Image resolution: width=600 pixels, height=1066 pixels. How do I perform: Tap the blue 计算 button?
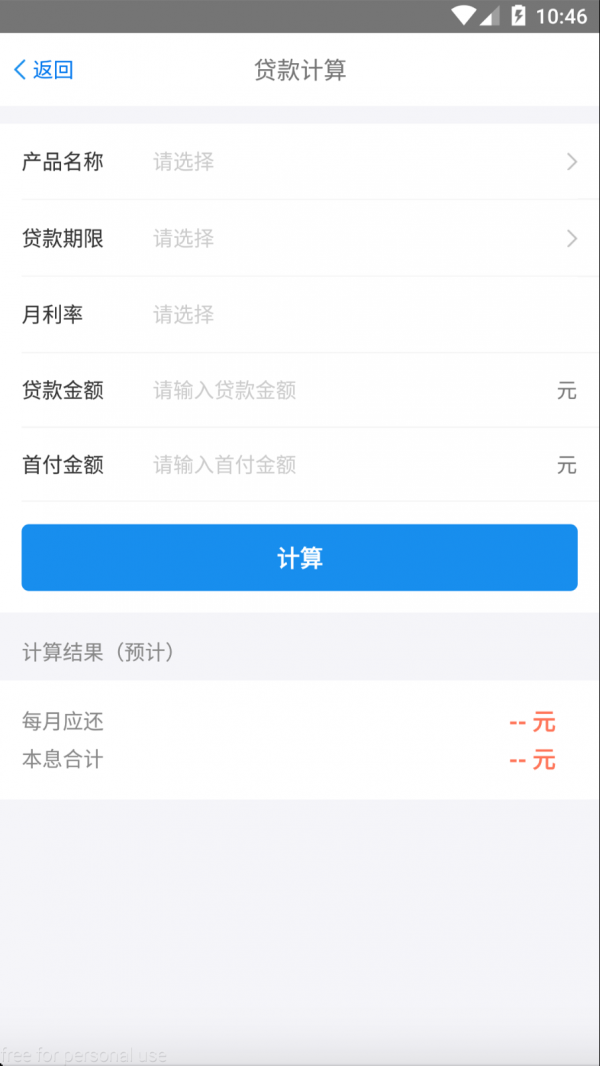300,557
